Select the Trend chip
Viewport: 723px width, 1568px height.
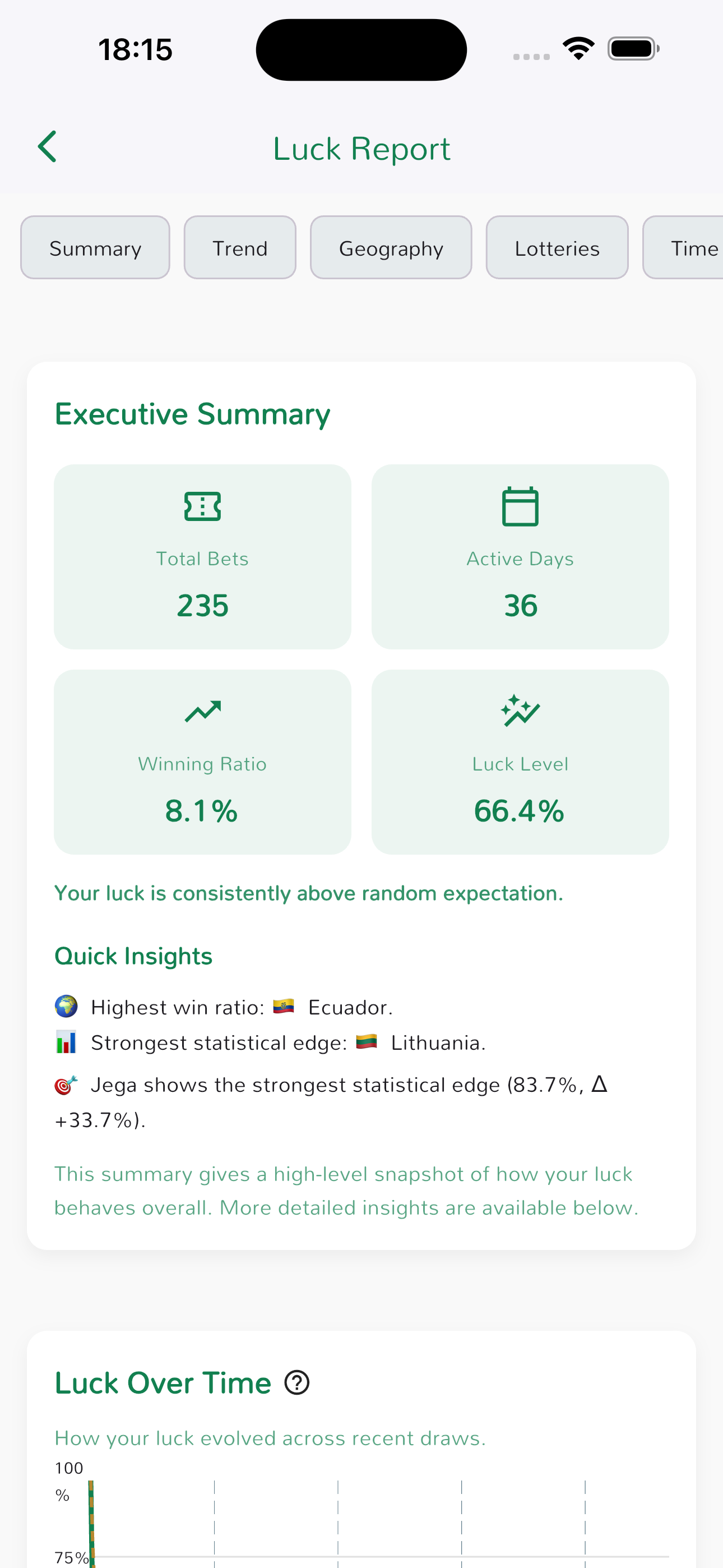(240, 248)
